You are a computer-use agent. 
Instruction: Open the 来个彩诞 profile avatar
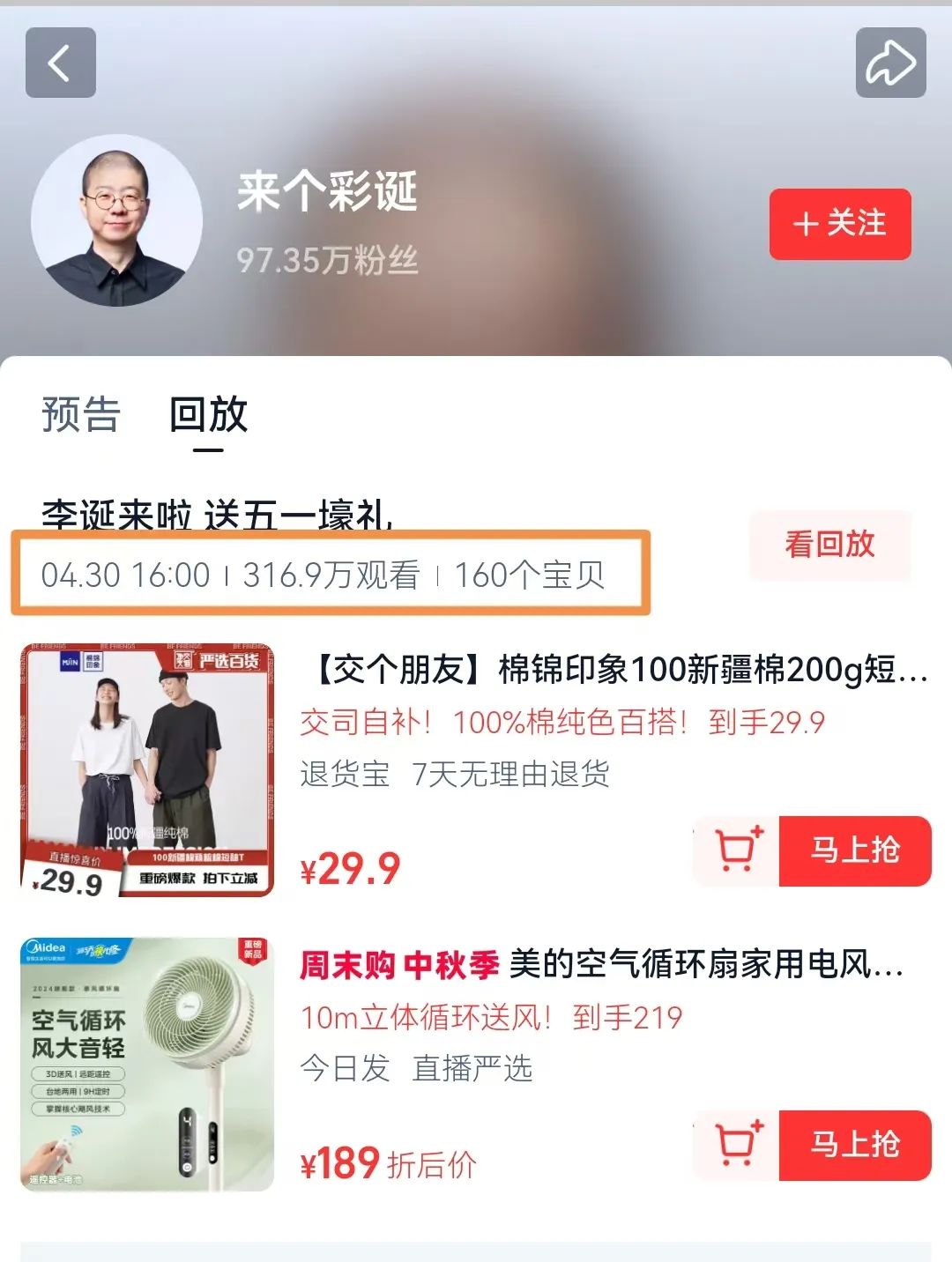[116, 221]
